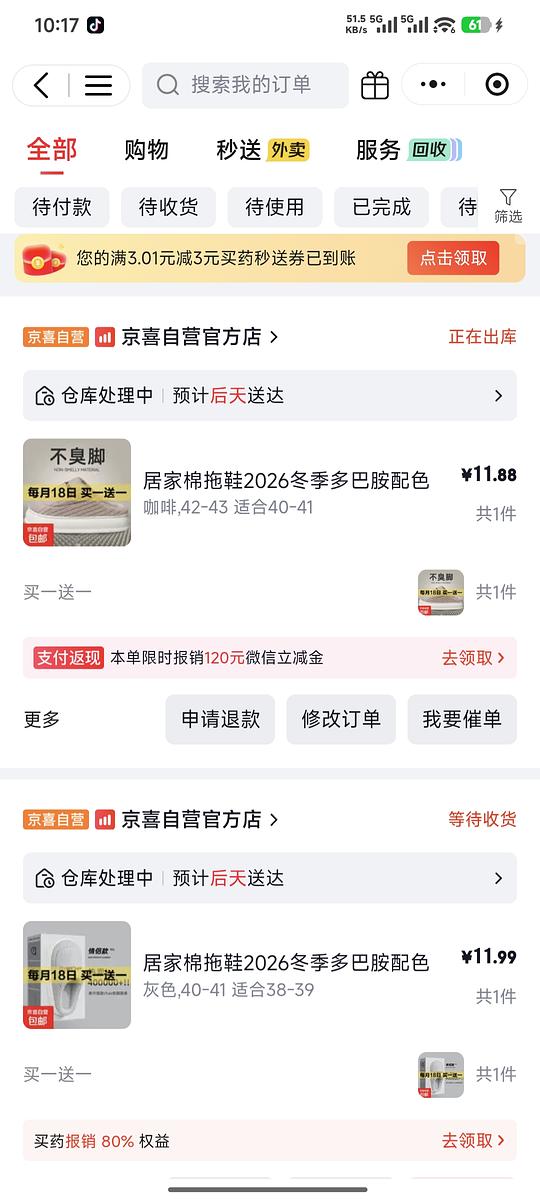540x1200 pixels.
Task: Open the three-dot more options menu
Action: coord(439,85)
